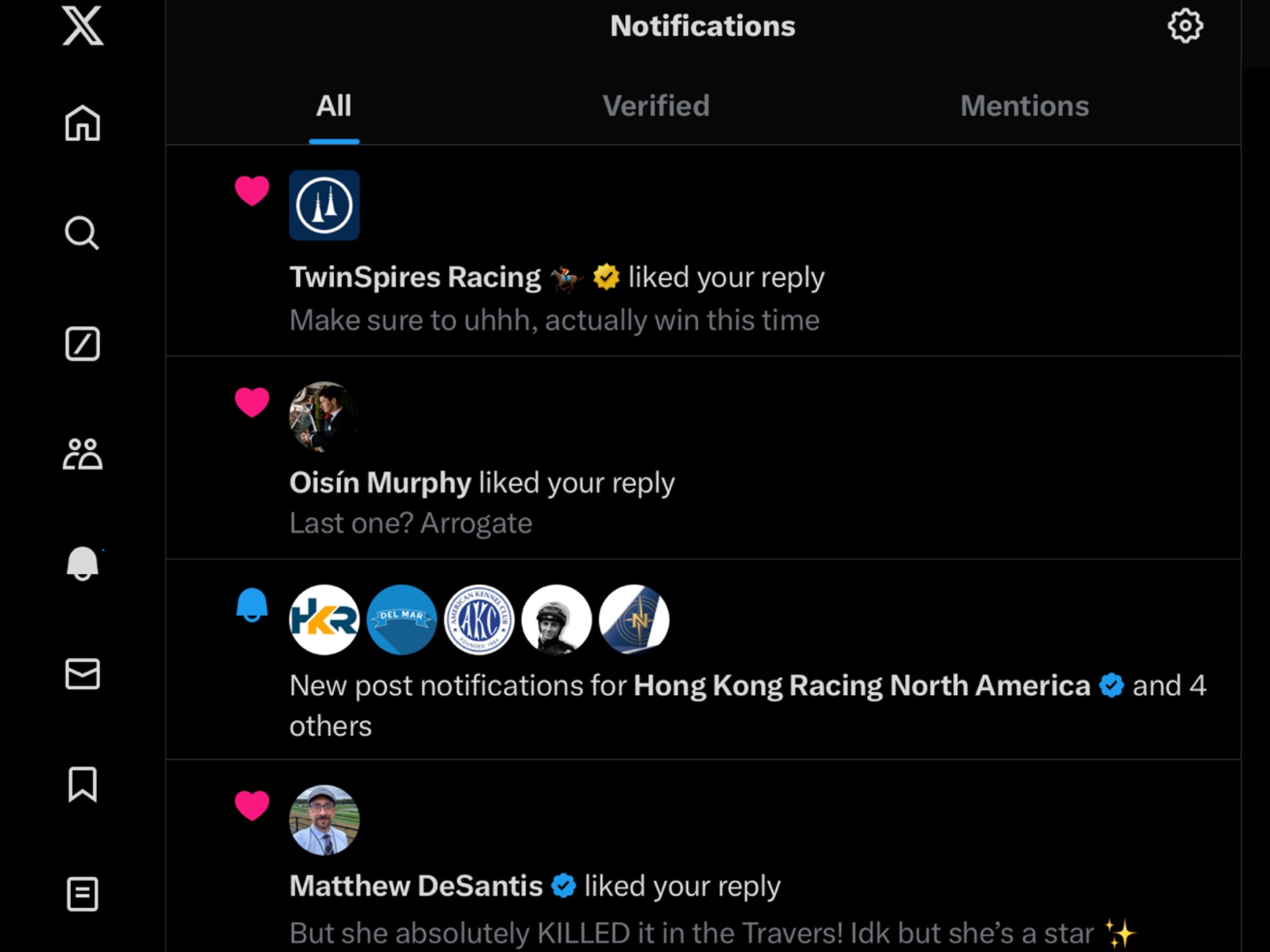Tap the American Kennel Club avatar
Viewport: 1270px width, 952px height.
click(x=479, y=619)
